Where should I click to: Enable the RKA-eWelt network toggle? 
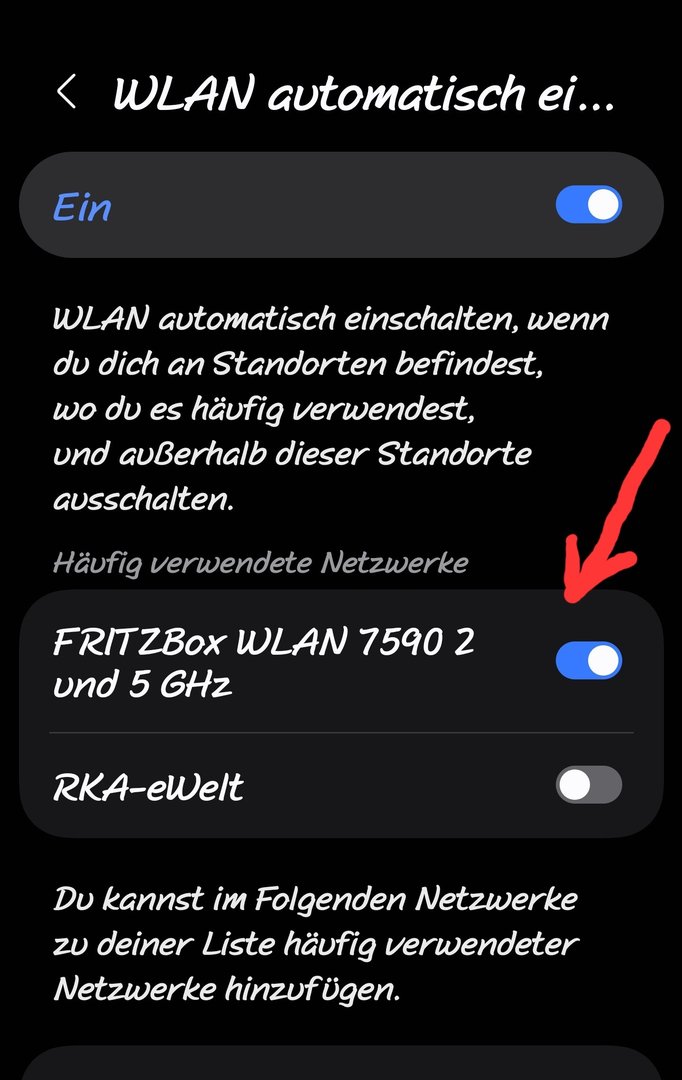pyautogui.click(x=588, y=786)
